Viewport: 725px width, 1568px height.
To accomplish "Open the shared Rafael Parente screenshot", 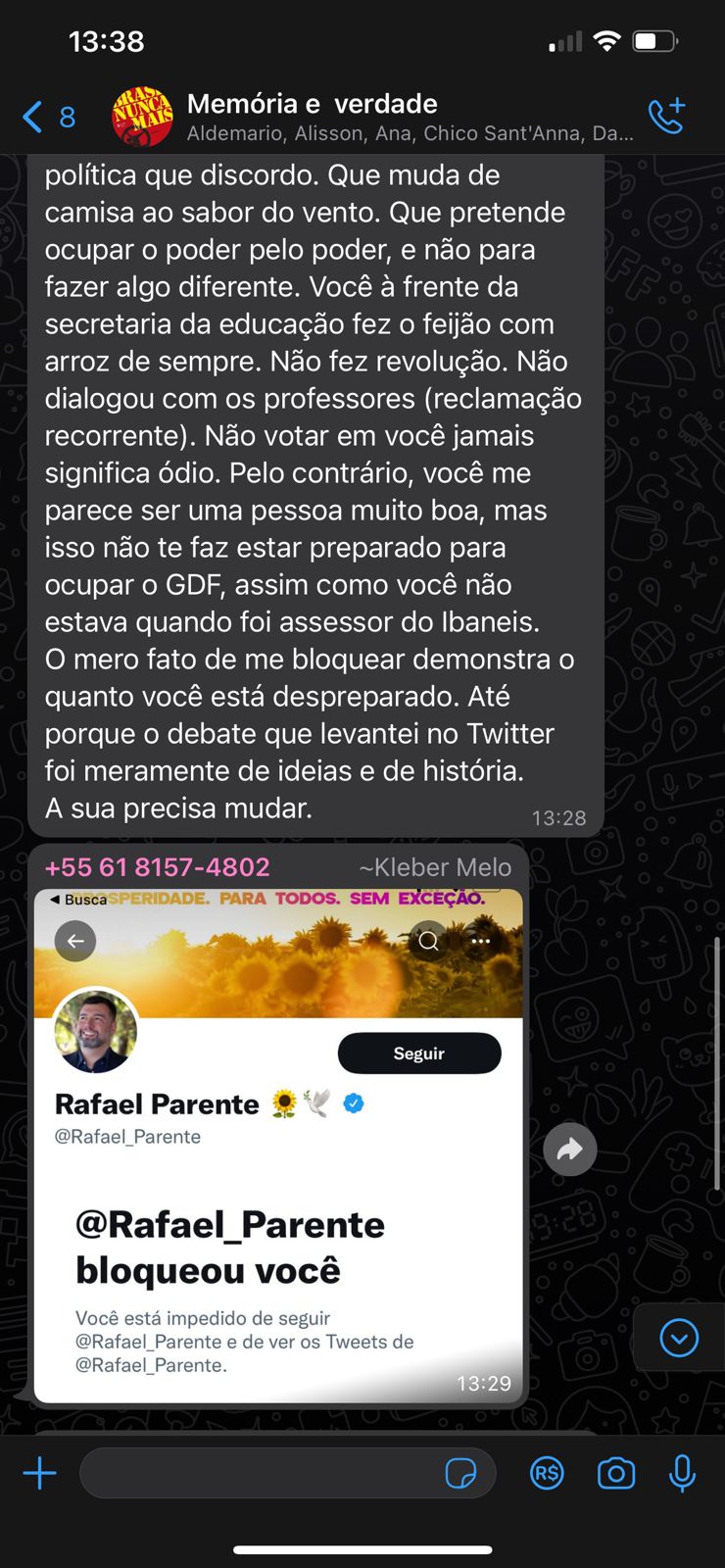I will (278, 1145).
